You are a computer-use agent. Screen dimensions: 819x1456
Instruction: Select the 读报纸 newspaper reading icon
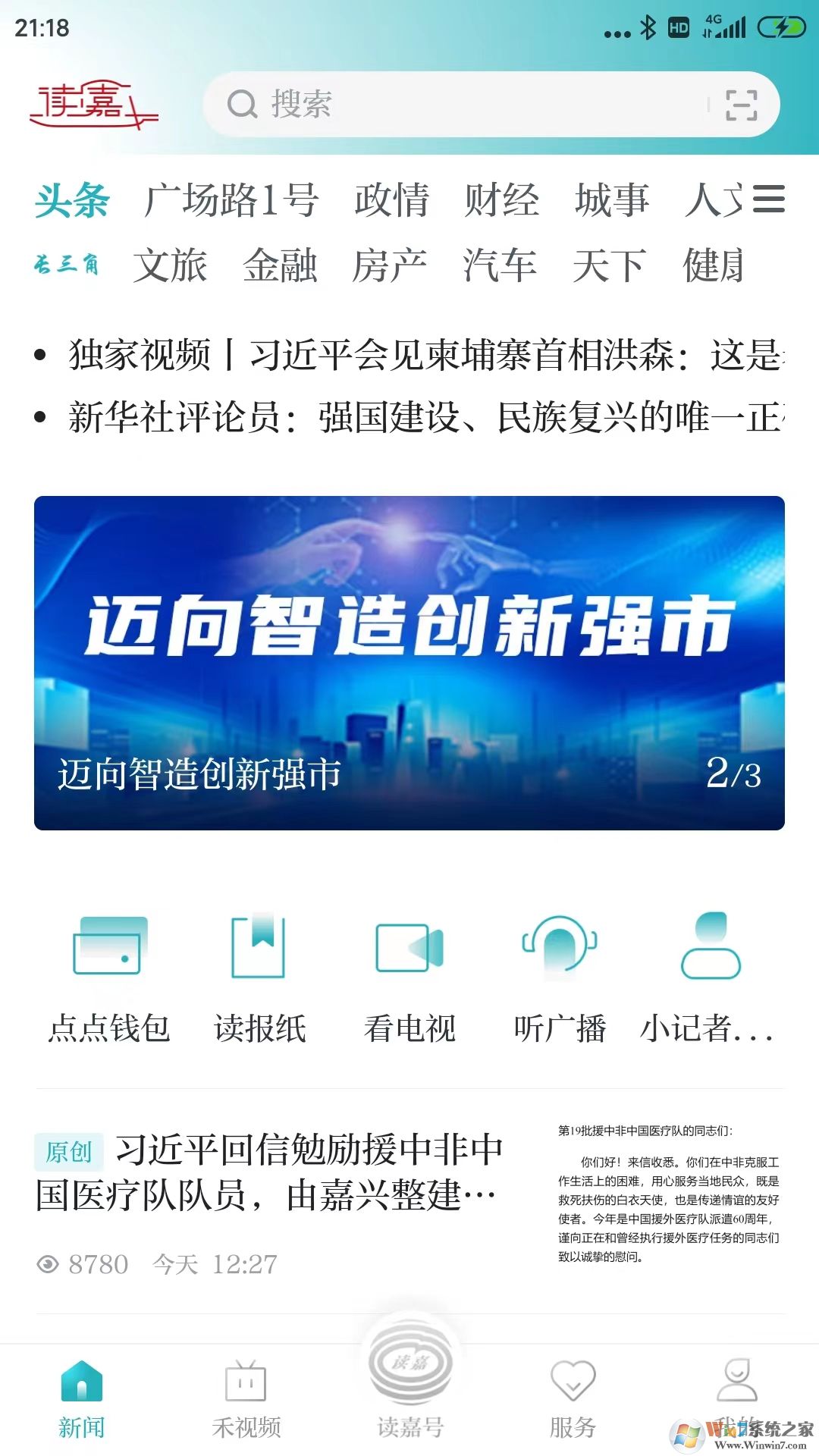[259, 978]
